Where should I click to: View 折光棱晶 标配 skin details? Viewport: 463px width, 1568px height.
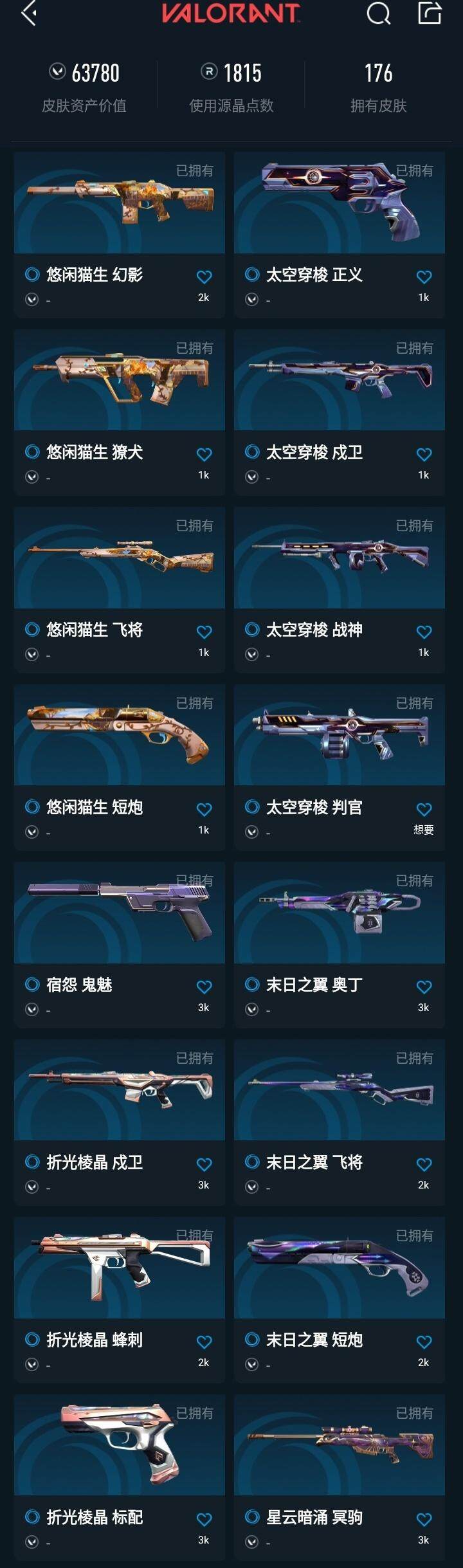pos(120,1446)
